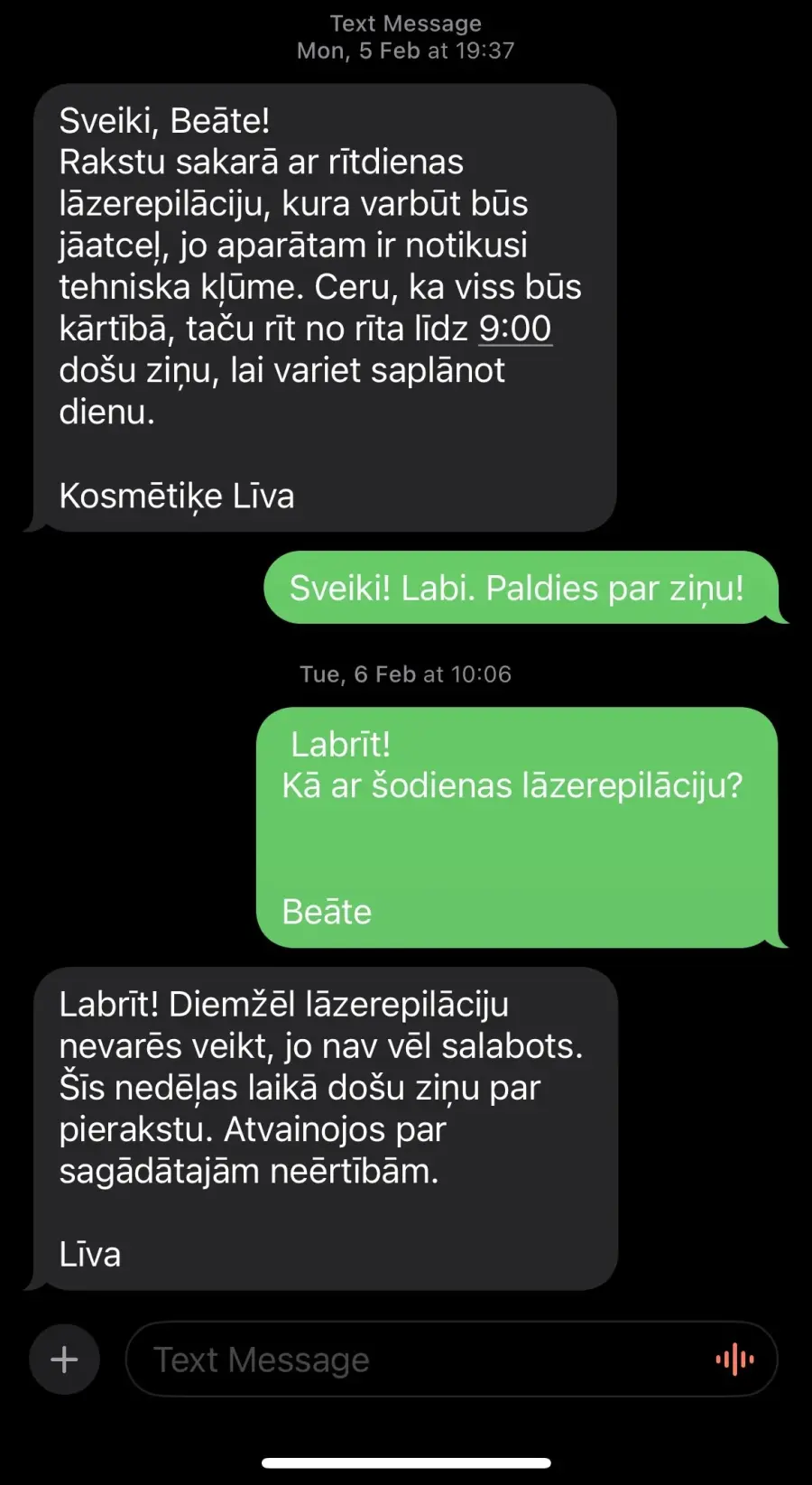The image size is (812, 1485).
Task: Open the plus attachments button
Action: coord(64,1360)
